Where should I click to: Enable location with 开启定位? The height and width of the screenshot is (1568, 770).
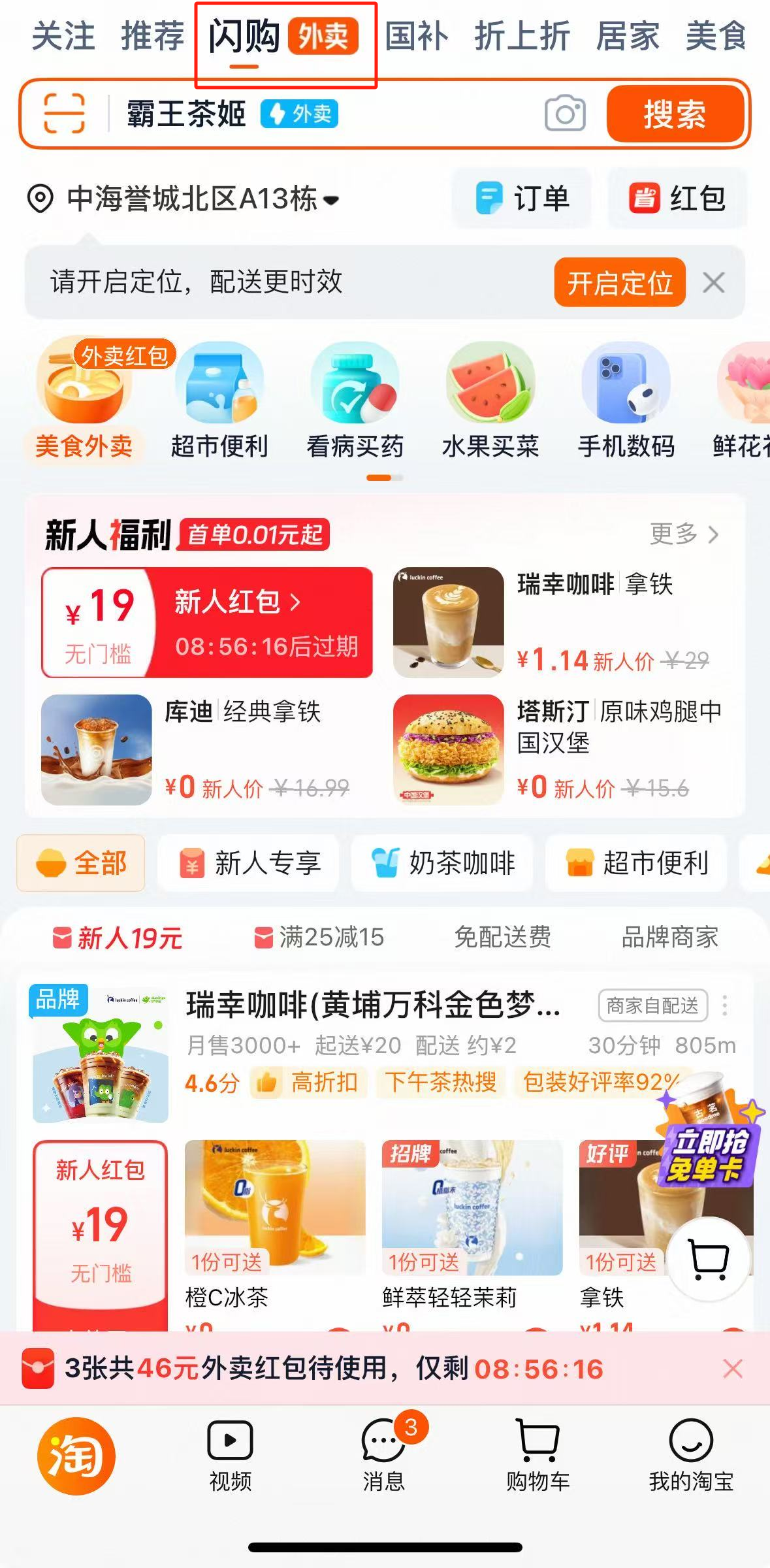click(x=619, y=283)
